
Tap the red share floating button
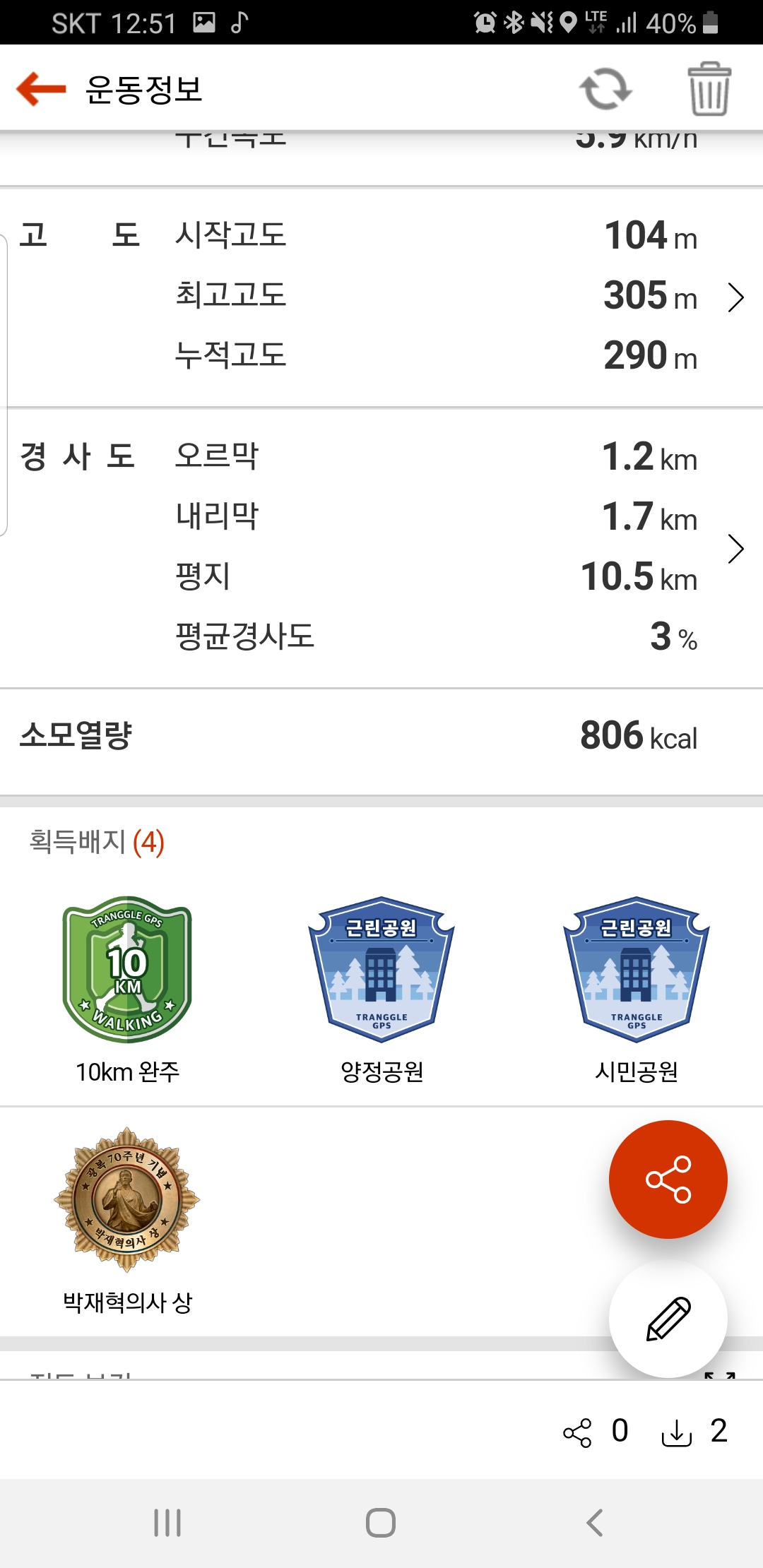pyautogui.click(x=668, y=1179)
